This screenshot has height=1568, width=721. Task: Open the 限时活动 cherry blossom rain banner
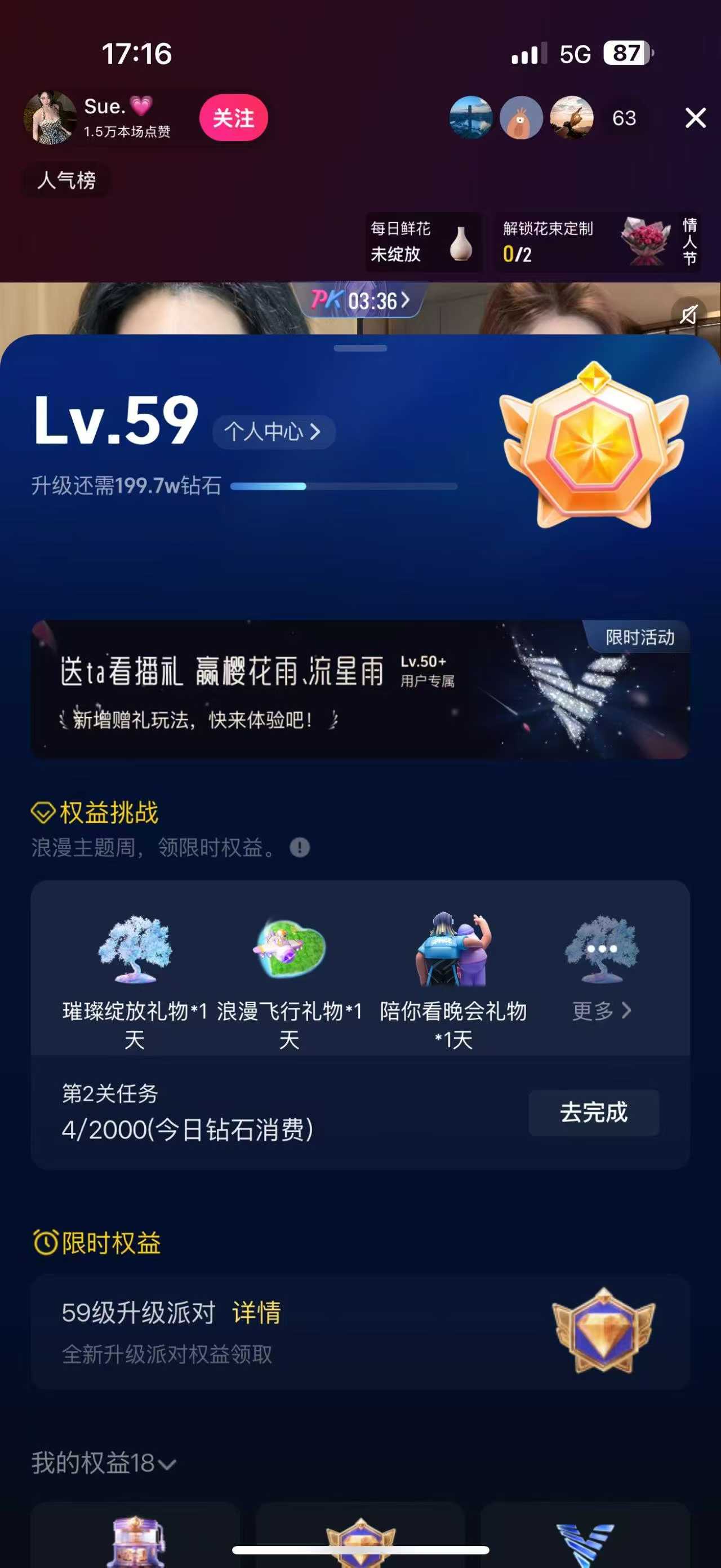[360, 689]
